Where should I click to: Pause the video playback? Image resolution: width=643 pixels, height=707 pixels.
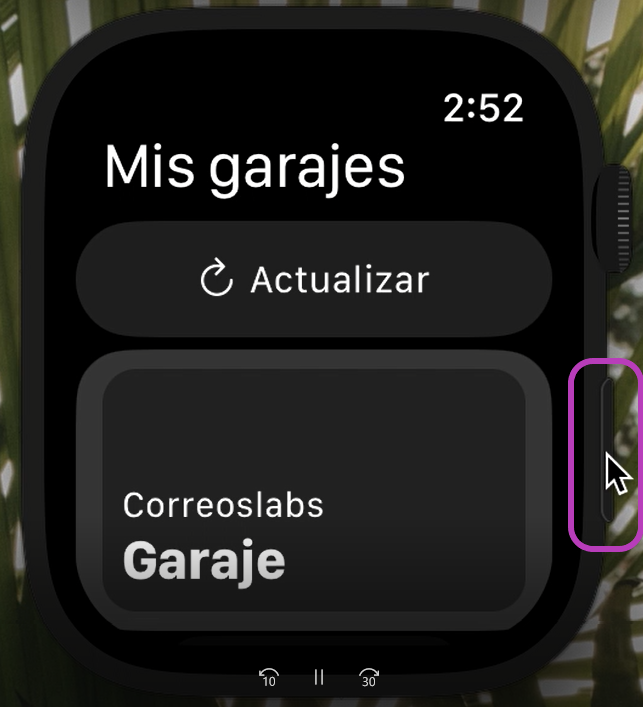pos(319,678)
